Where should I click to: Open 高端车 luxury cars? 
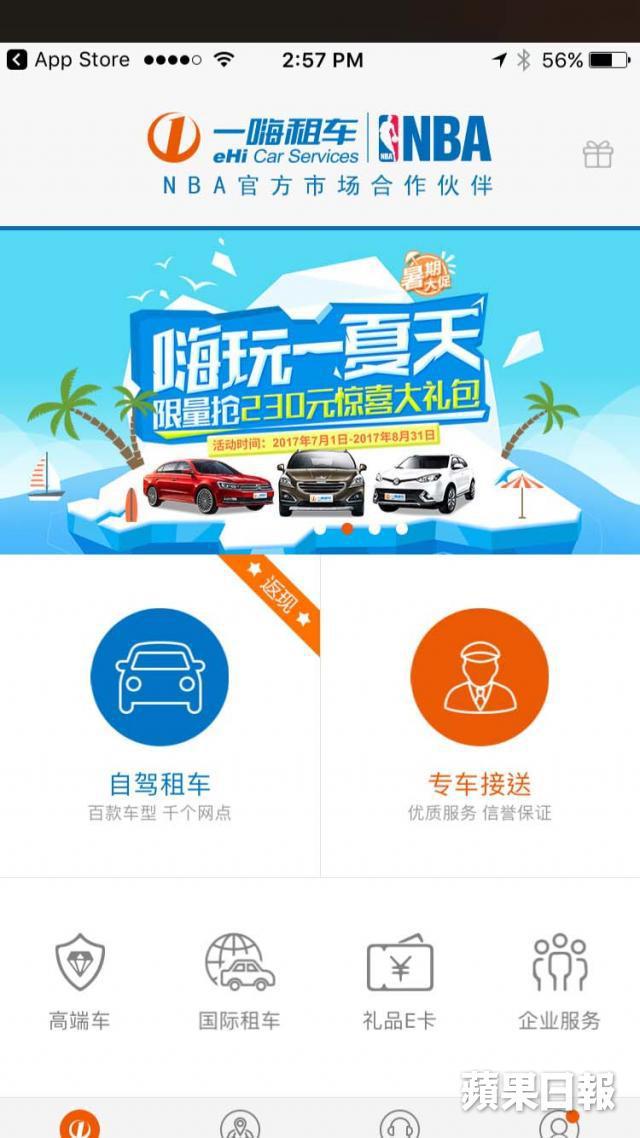tap(80, 980)
